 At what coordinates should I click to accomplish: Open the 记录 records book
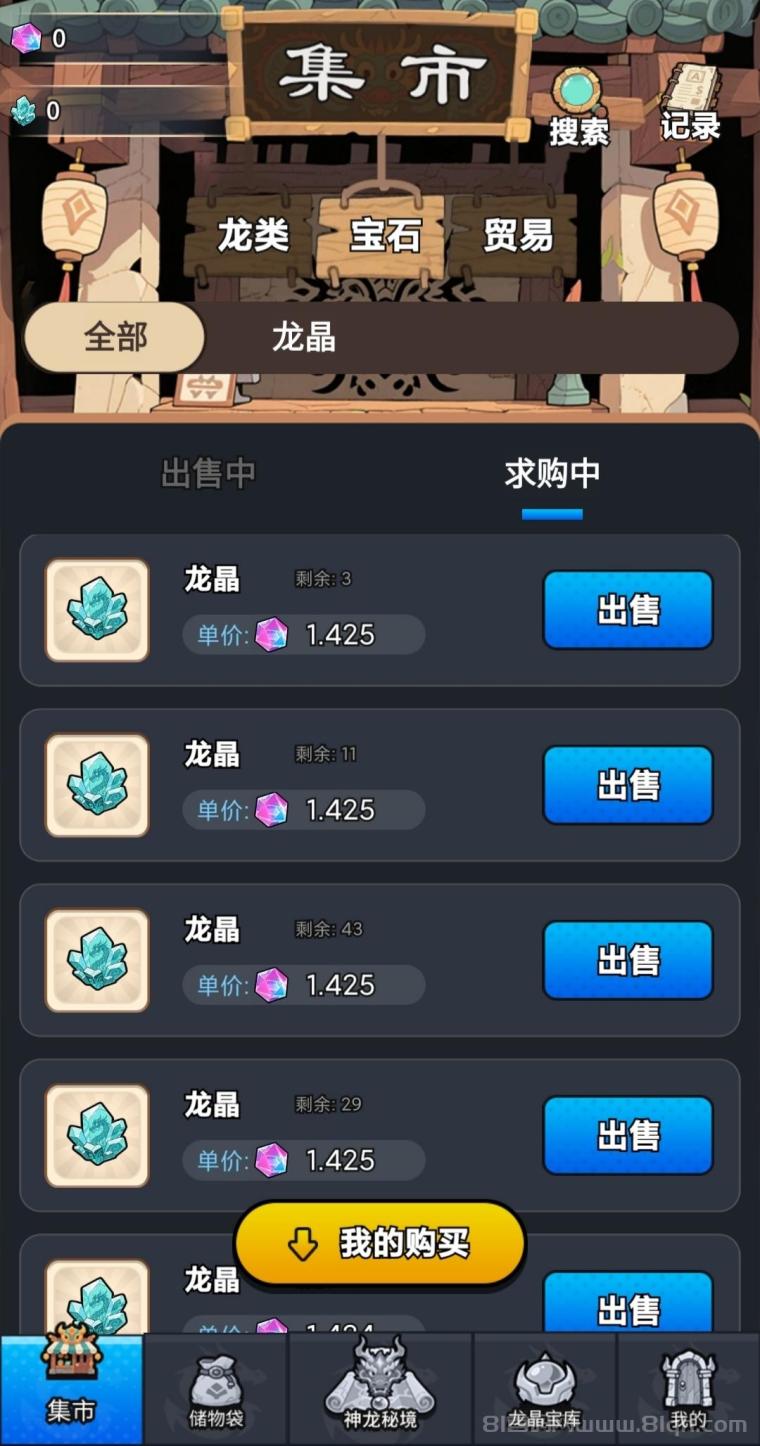(690, 102)
